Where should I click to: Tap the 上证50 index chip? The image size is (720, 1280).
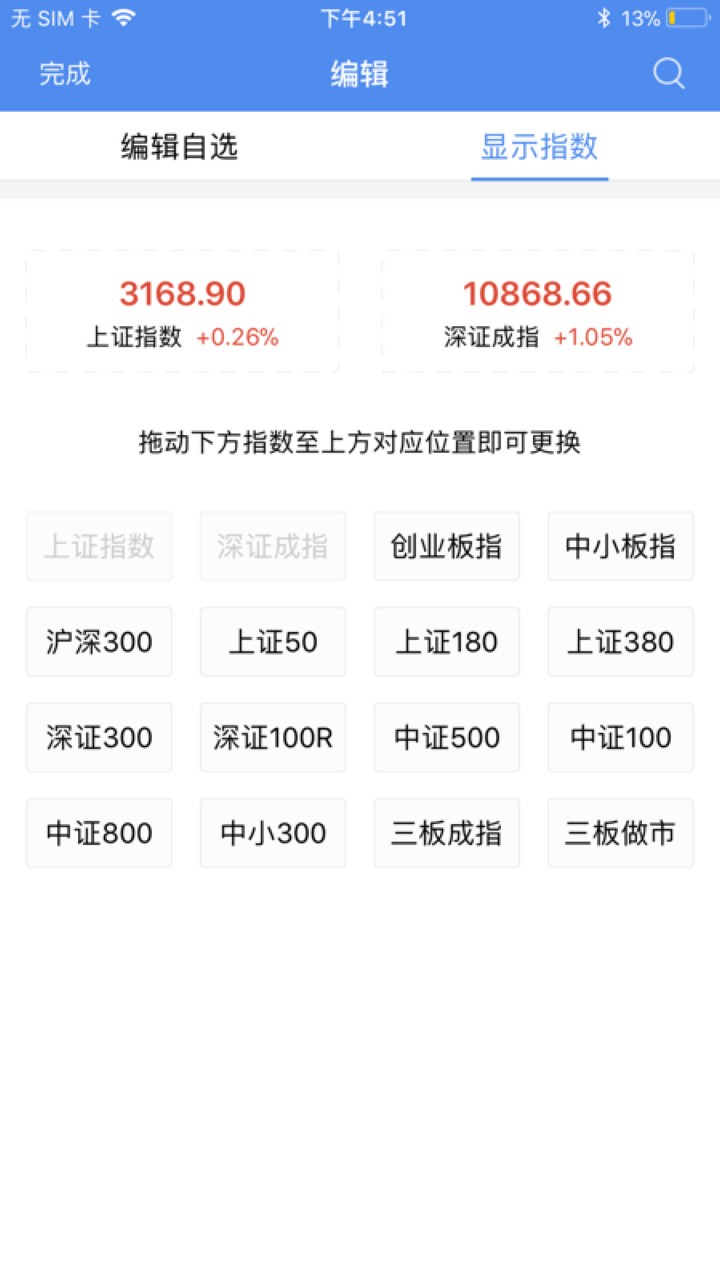273,642
